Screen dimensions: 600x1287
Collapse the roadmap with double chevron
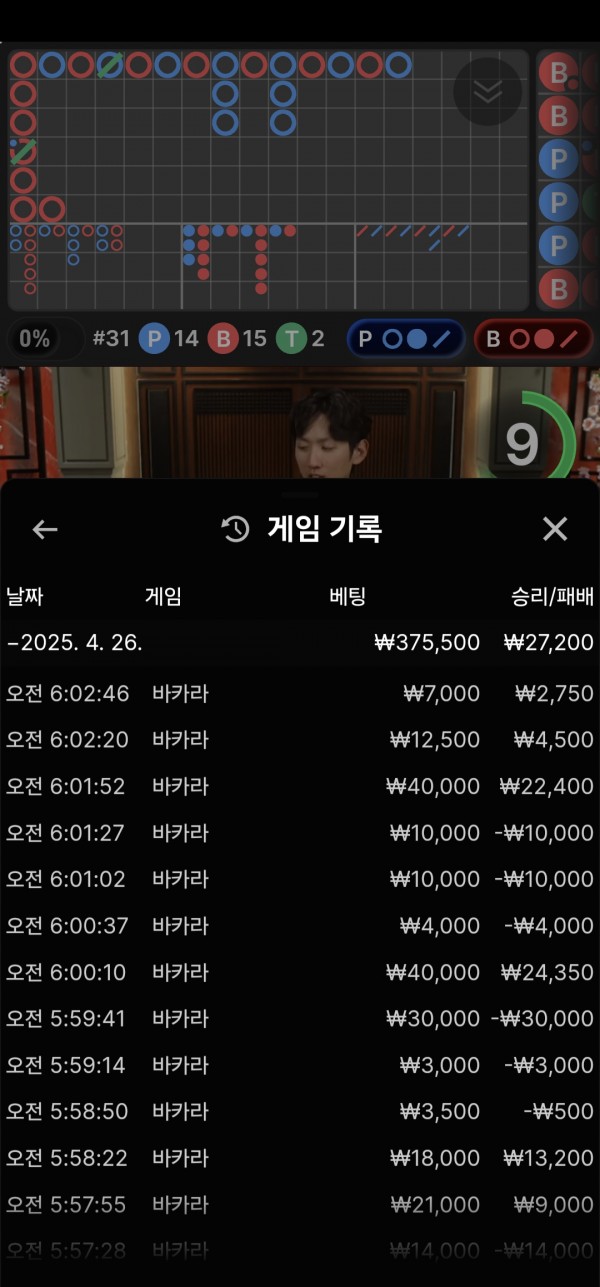point(487,92)
